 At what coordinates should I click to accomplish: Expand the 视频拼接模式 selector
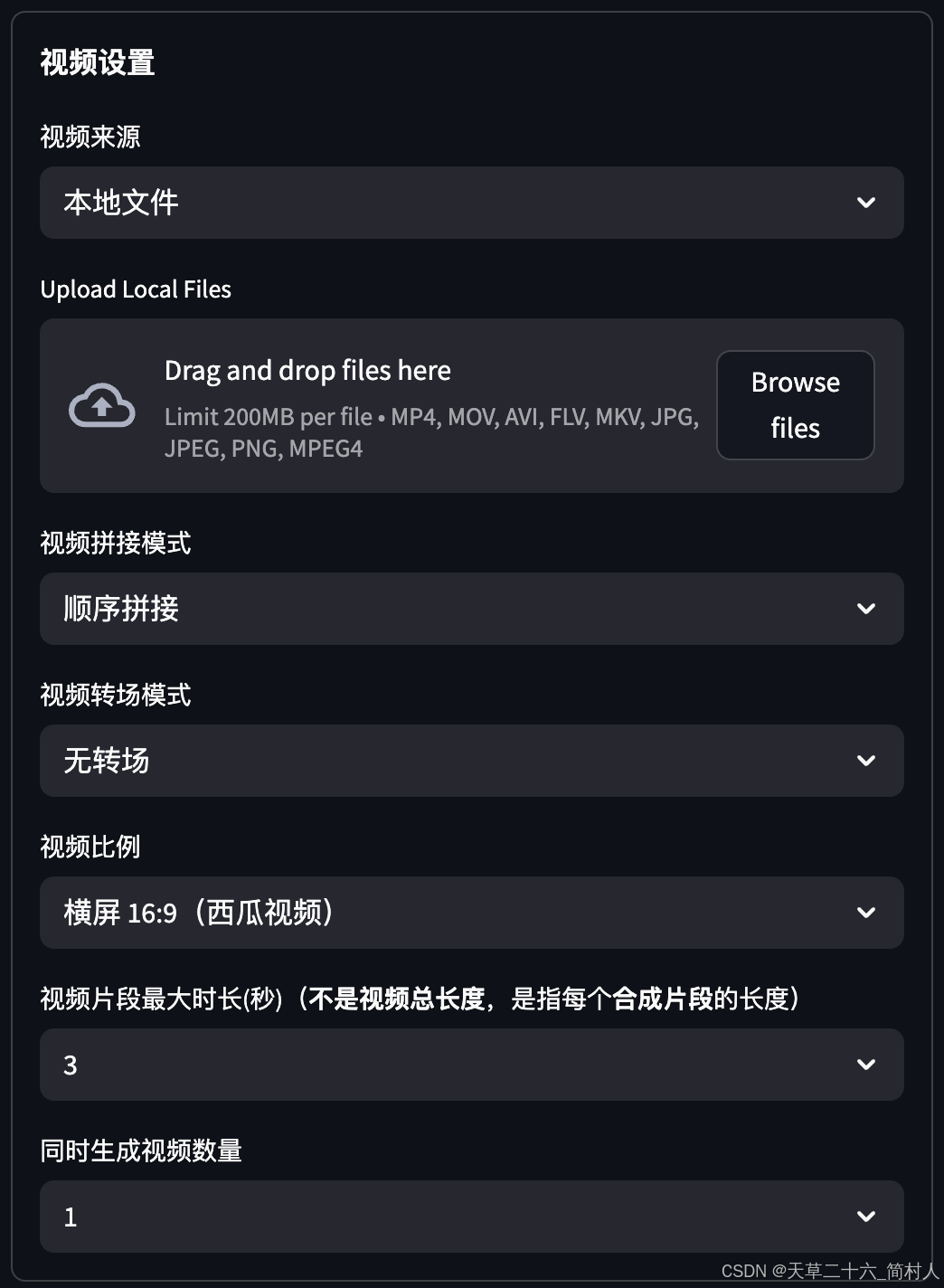point(472,609)
